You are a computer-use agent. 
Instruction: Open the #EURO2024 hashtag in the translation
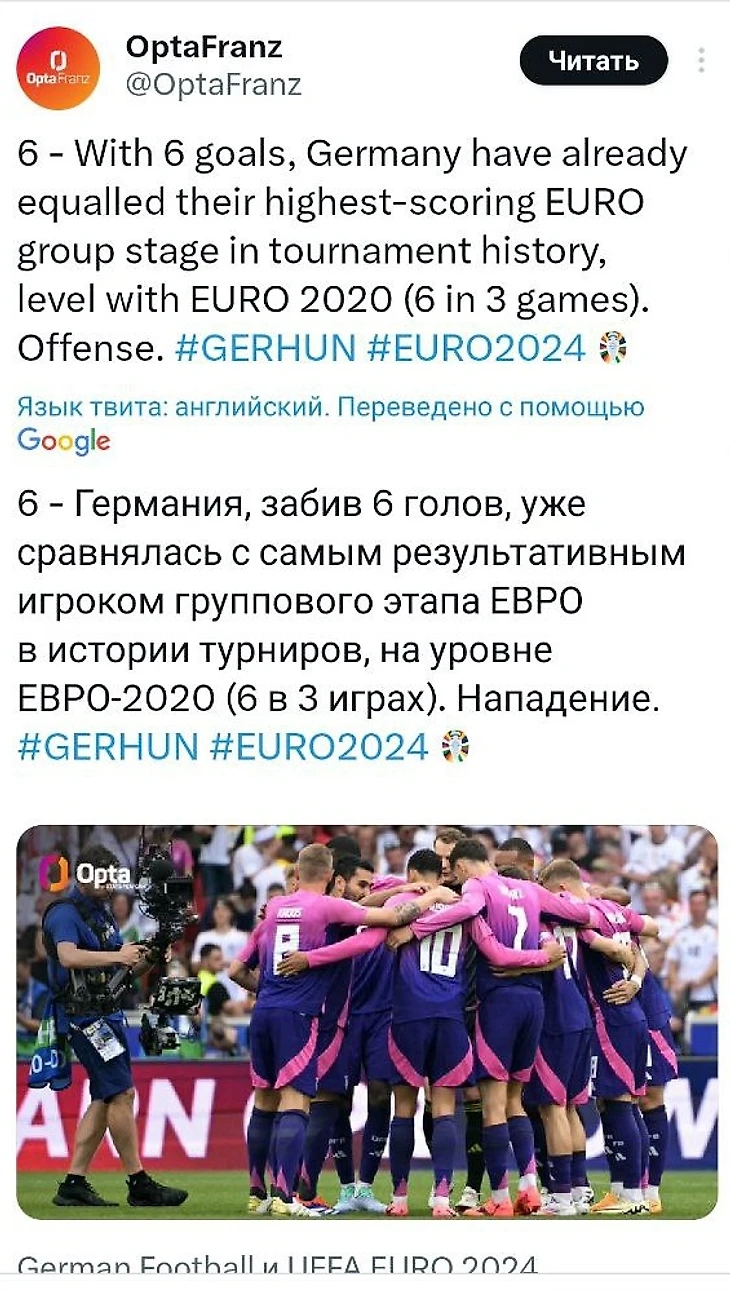320,746
